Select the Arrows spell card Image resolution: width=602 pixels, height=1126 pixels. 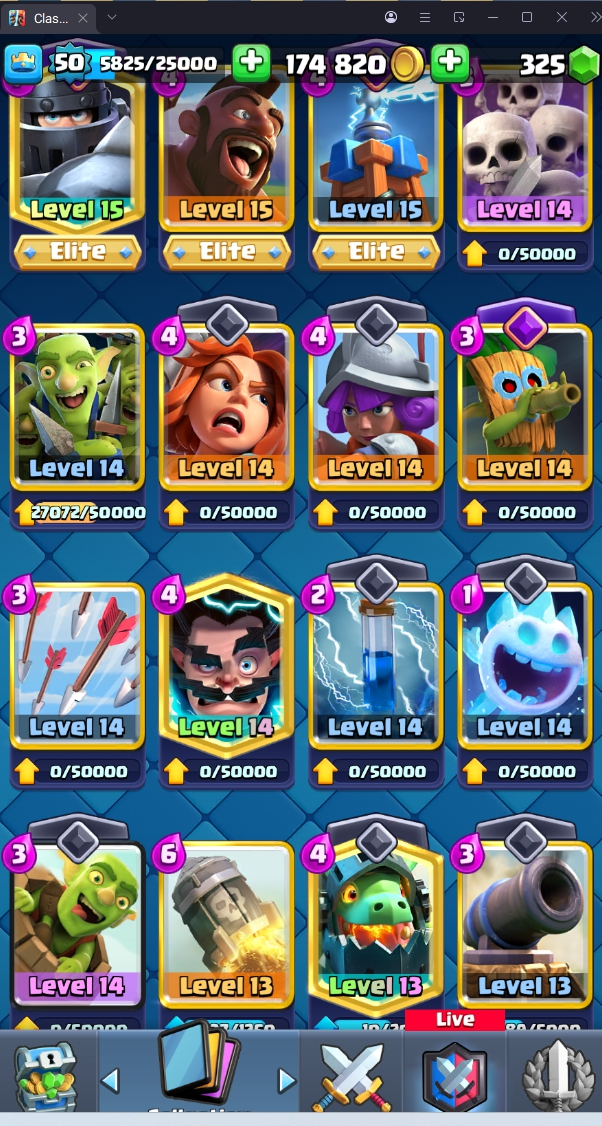click(77, 665)
